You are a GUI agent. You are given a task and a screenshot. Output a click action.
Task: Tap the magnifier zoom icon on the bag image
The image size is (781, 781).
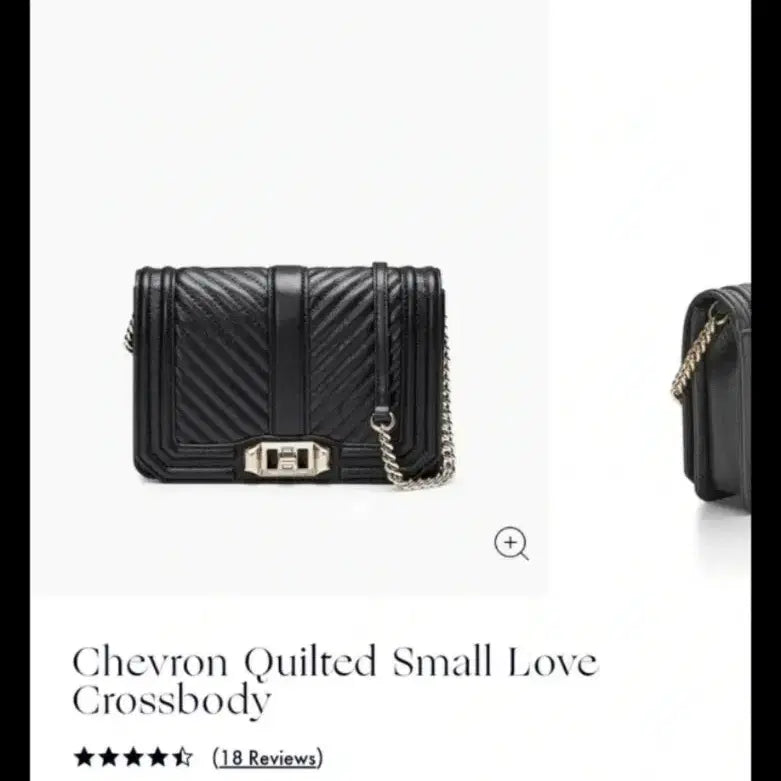(511, 543)
